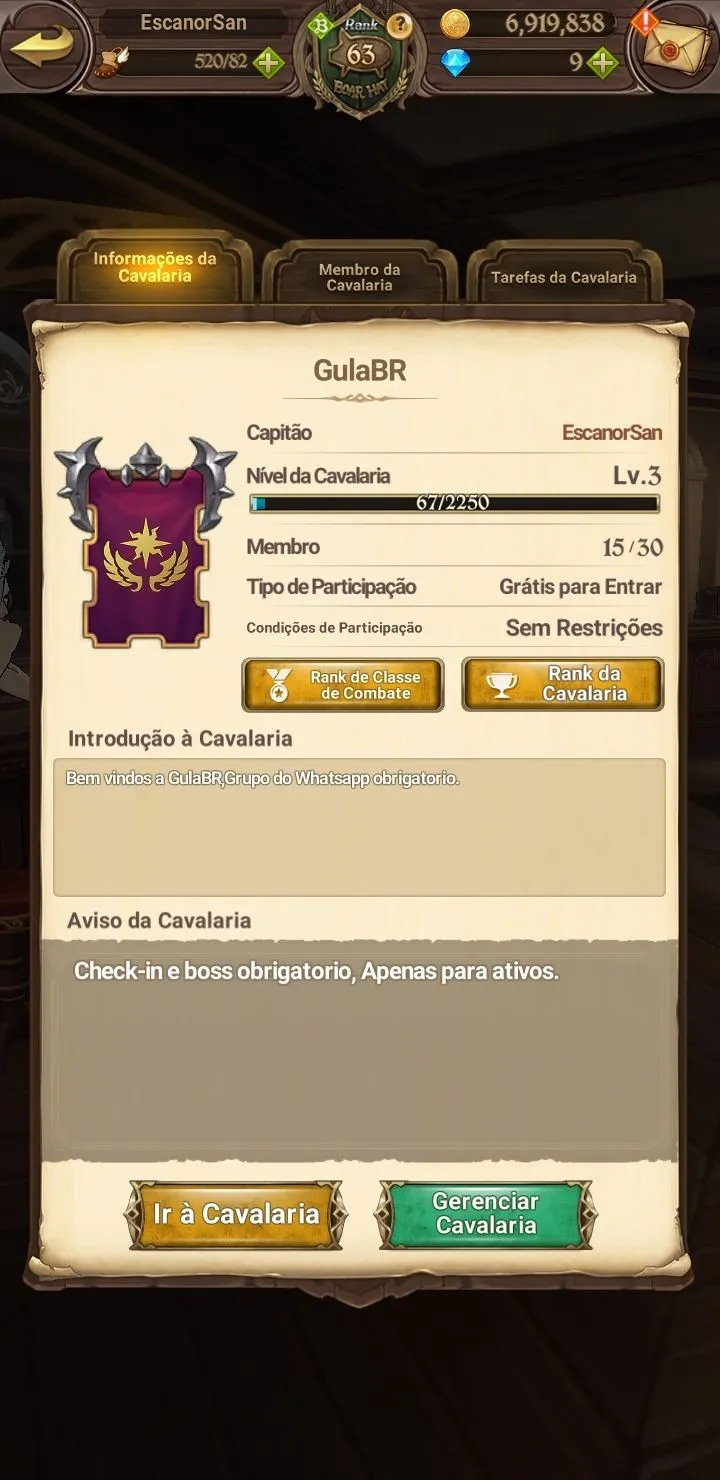Select the Informações da Cavalaria tab
Viewport: 720px width, 1480px height.
155,267
